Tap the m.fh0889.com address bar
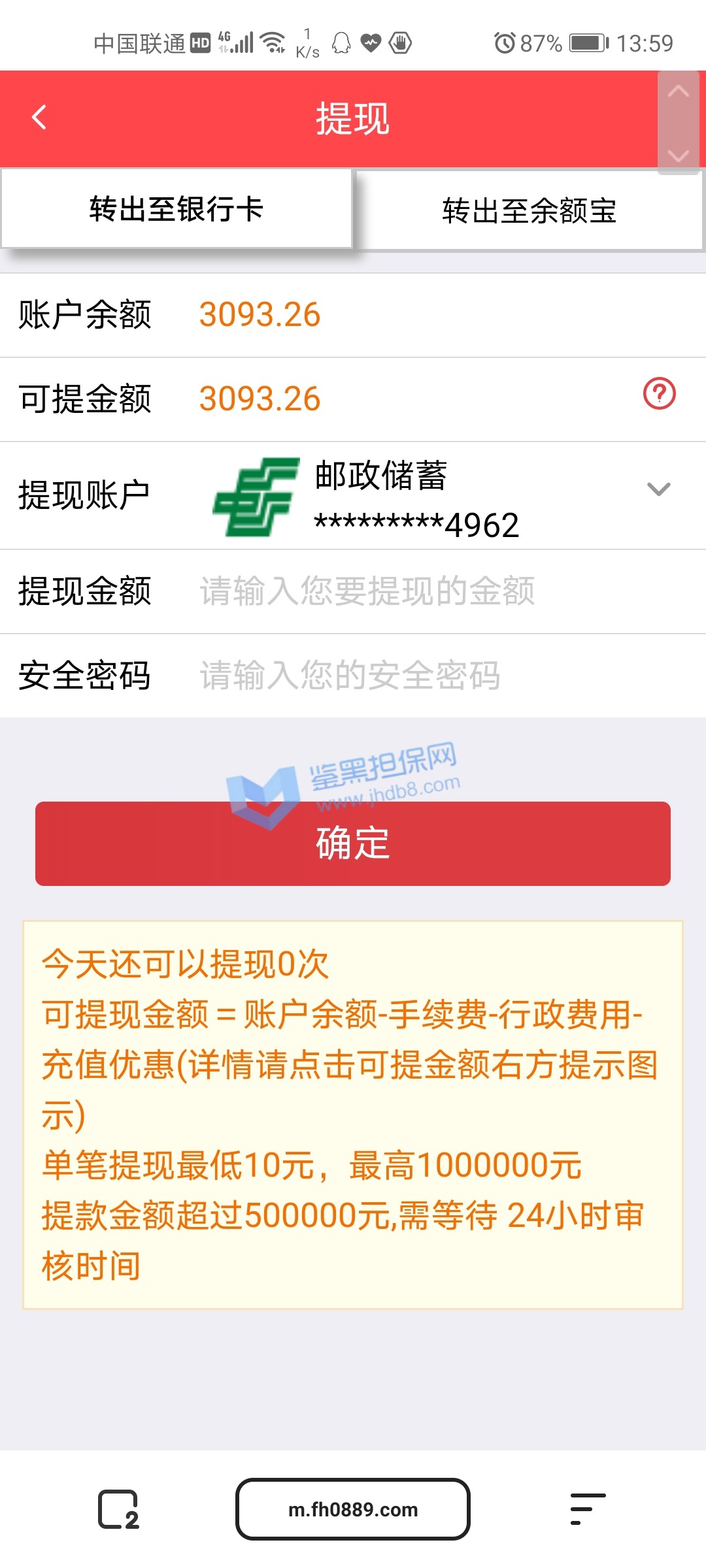Image resolution: width=706 pixels, height=1568 pixels. click(353, 1509)
